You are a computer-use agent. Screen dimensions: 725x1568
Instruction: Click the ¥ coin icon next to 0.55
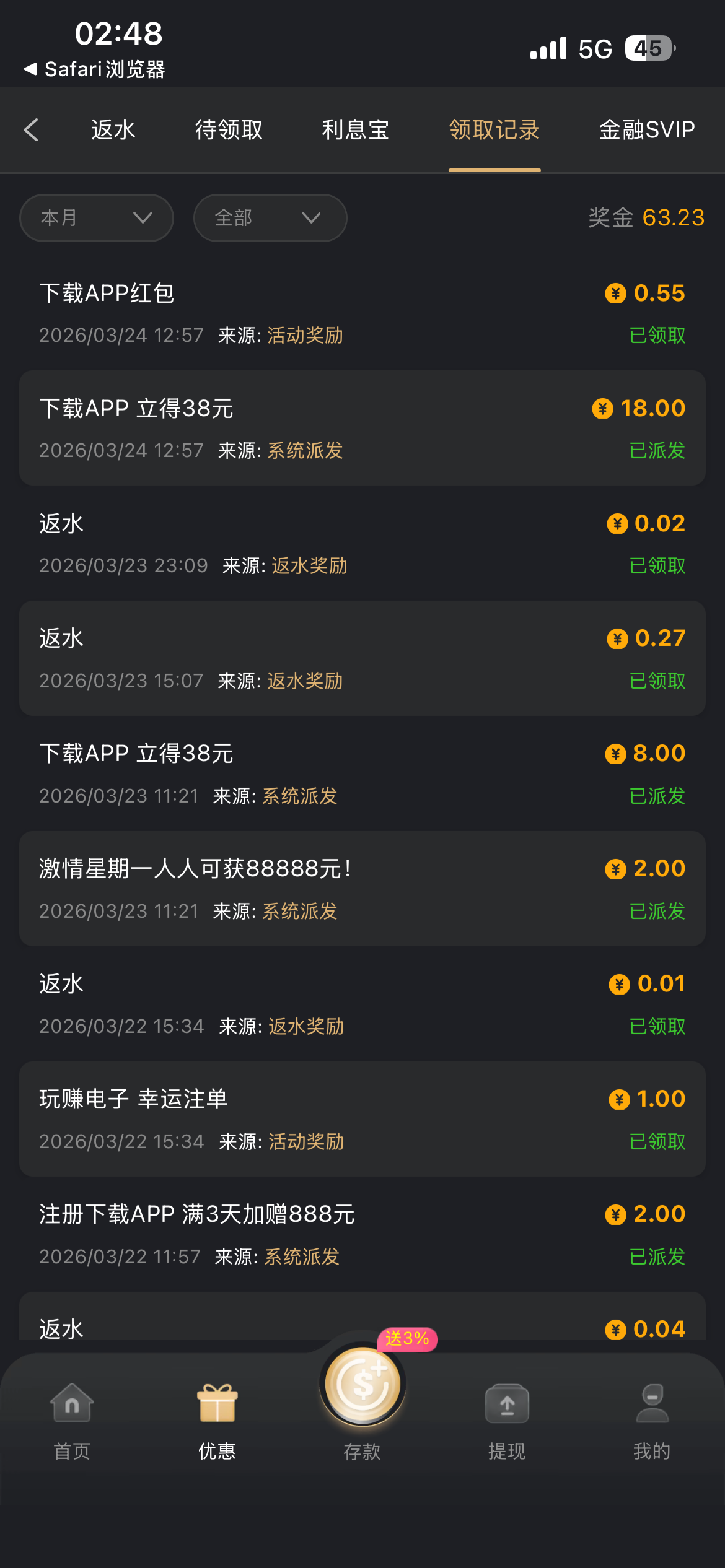(615, 293)
